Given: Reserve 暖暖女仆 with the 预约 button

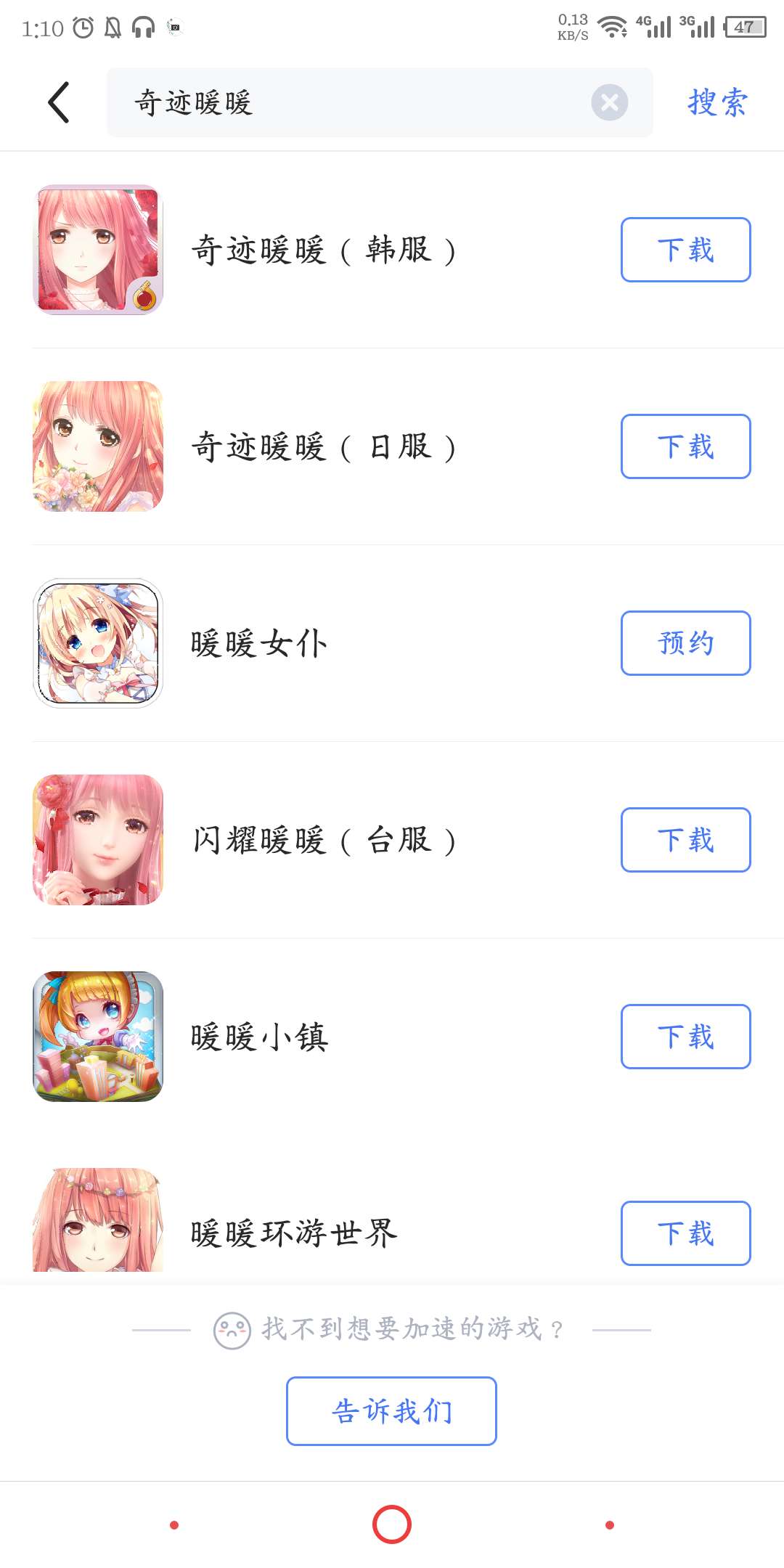Looking at the screenshot, I should pyautogui.click(x=685, y=643).
